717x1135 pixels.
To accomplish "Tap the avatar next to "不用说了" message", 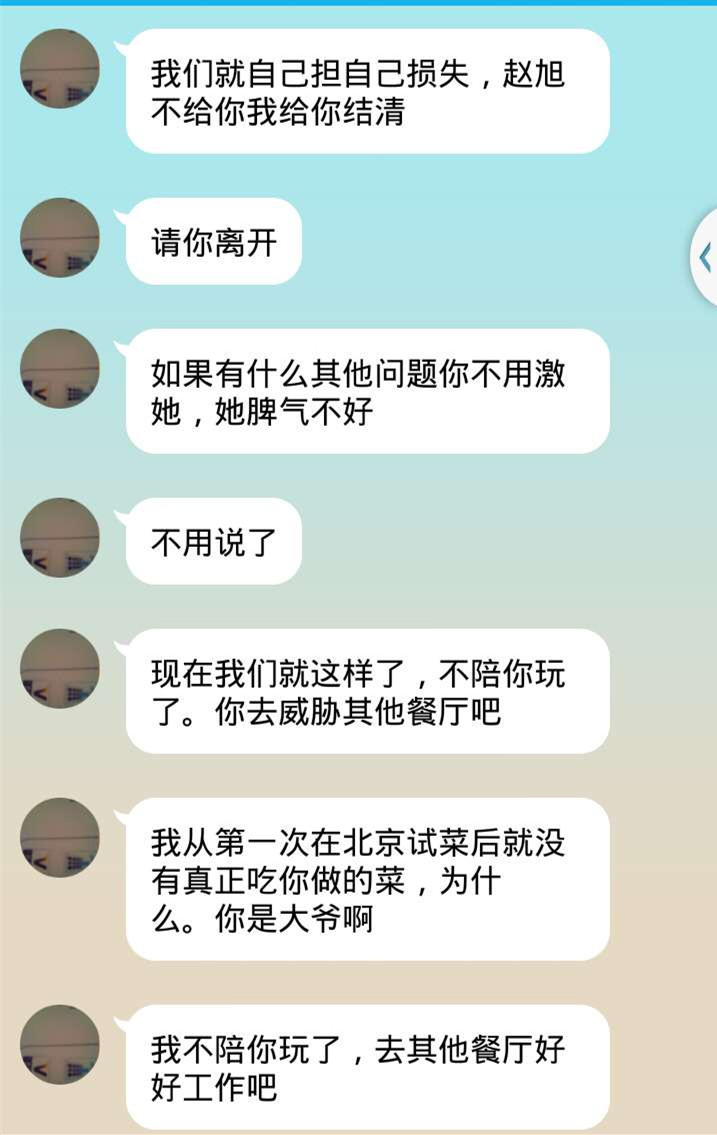I will pos(60,538).
